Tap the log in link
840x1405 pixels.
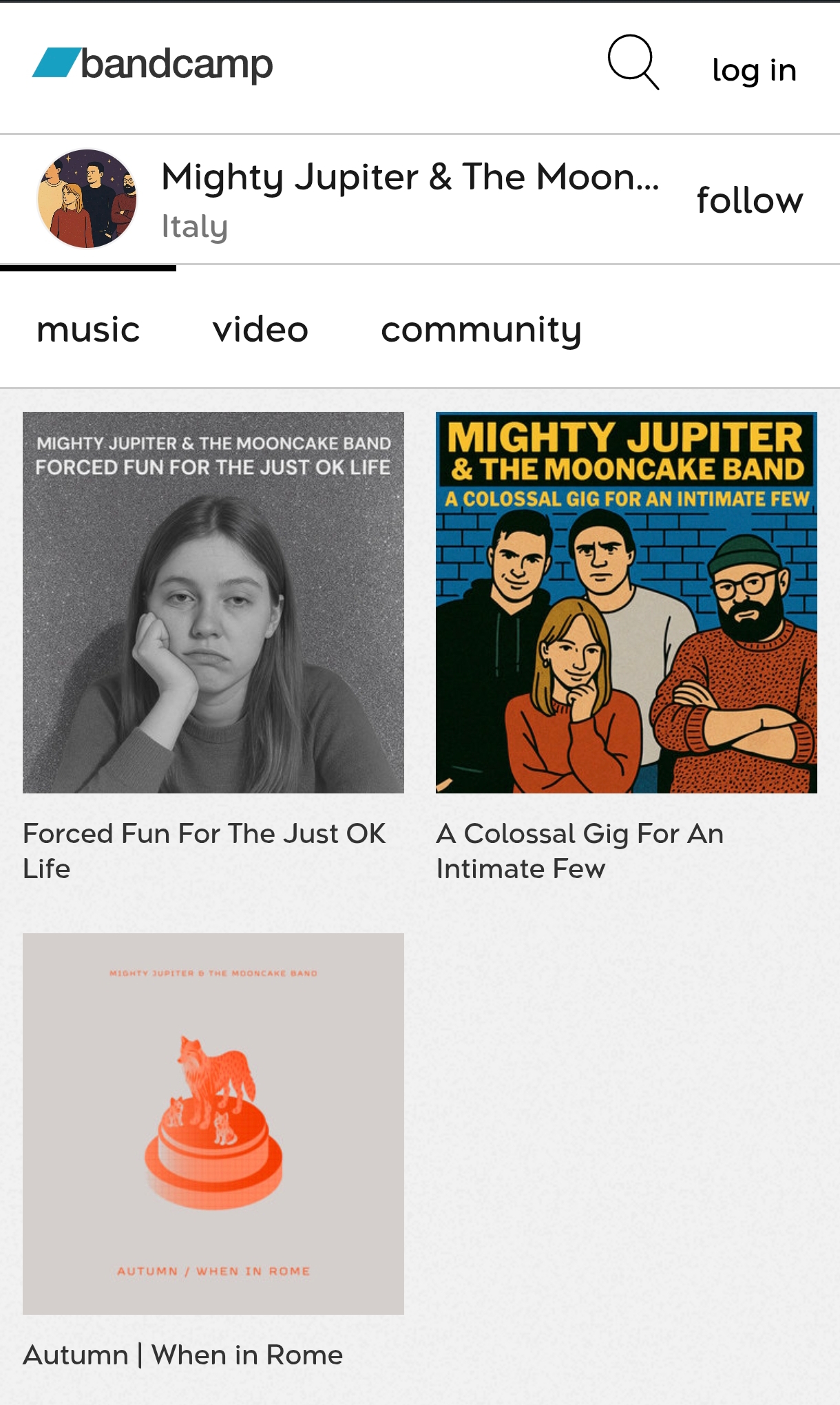(754, 70)
